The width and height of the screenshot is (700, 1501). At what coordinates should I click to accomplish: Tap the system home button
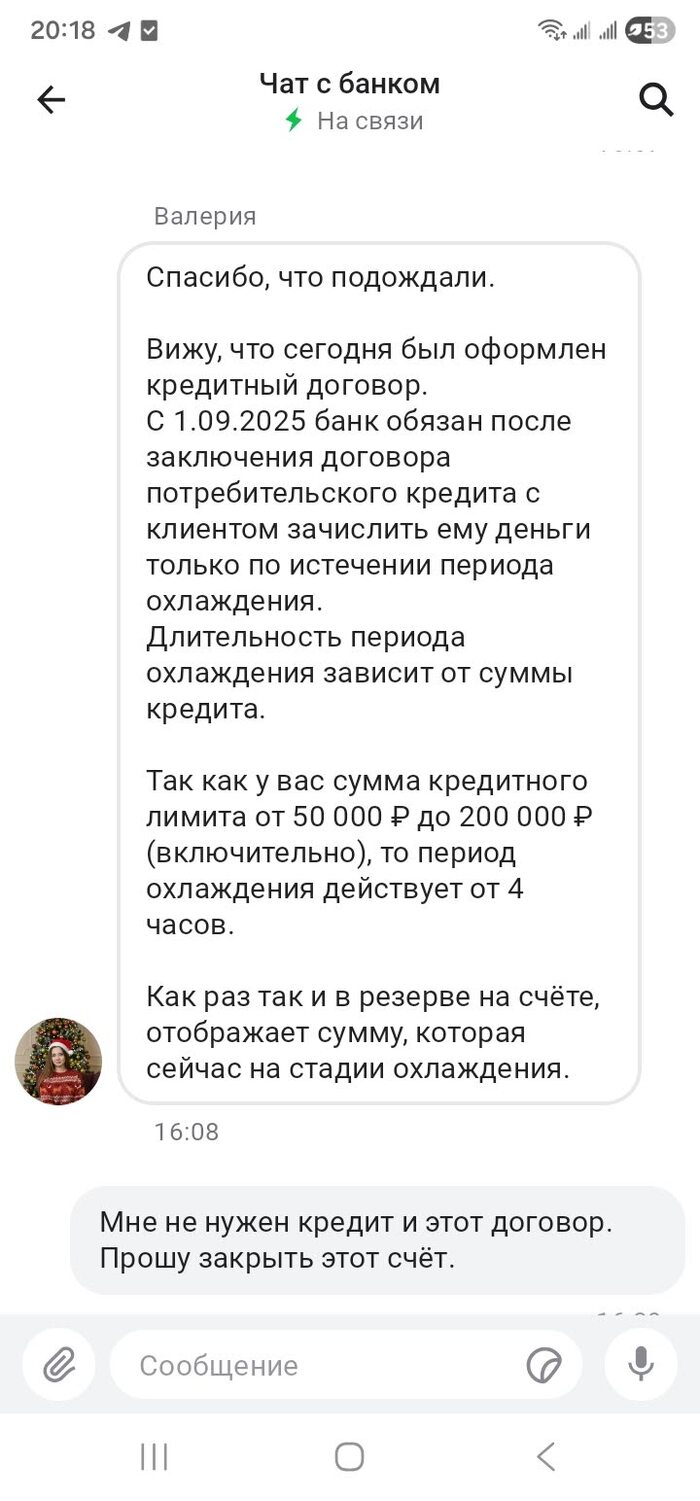(x=349, y=1456)
